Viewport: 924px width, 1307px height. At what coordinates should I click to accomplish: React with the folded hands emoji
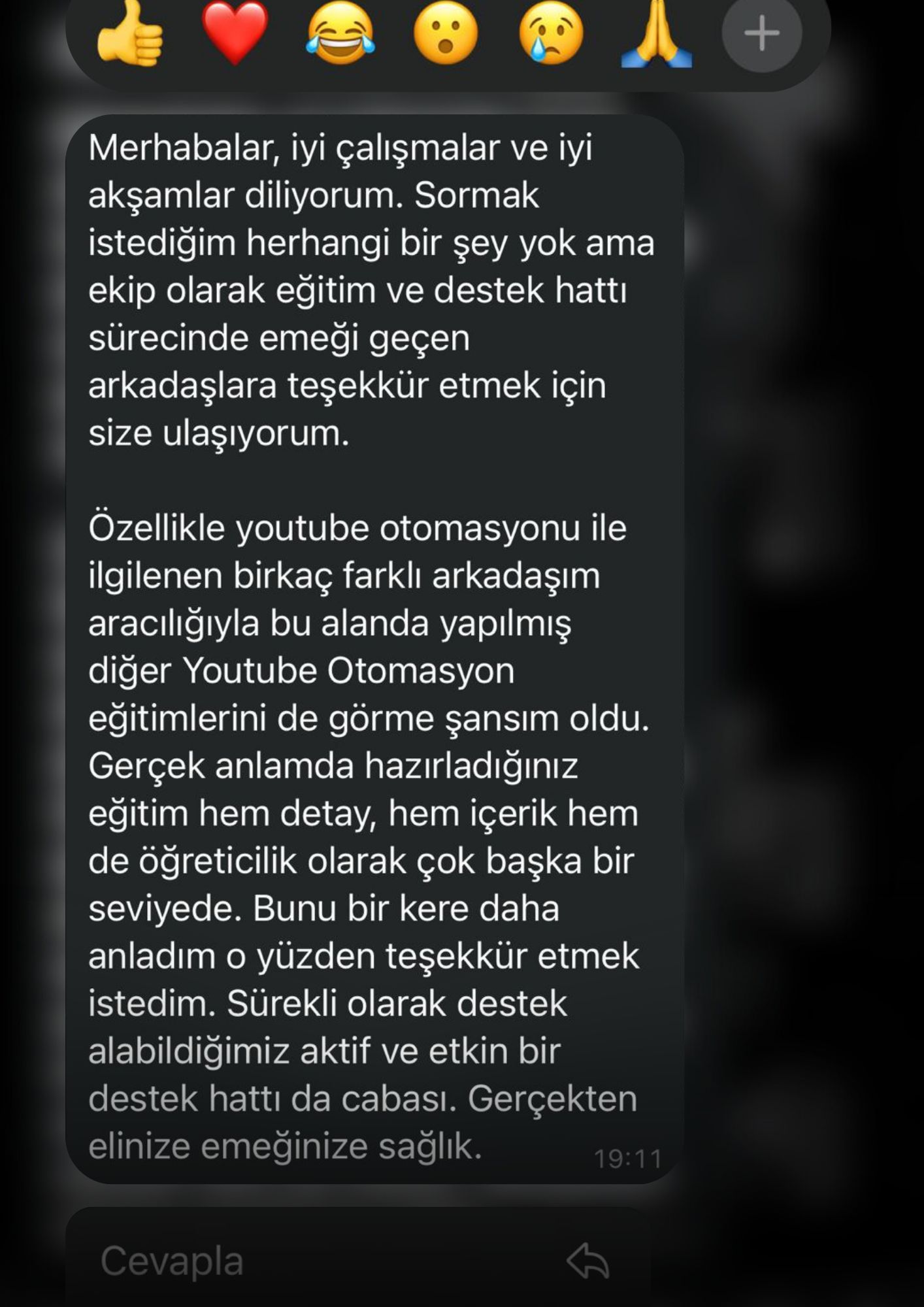[656, 34]
